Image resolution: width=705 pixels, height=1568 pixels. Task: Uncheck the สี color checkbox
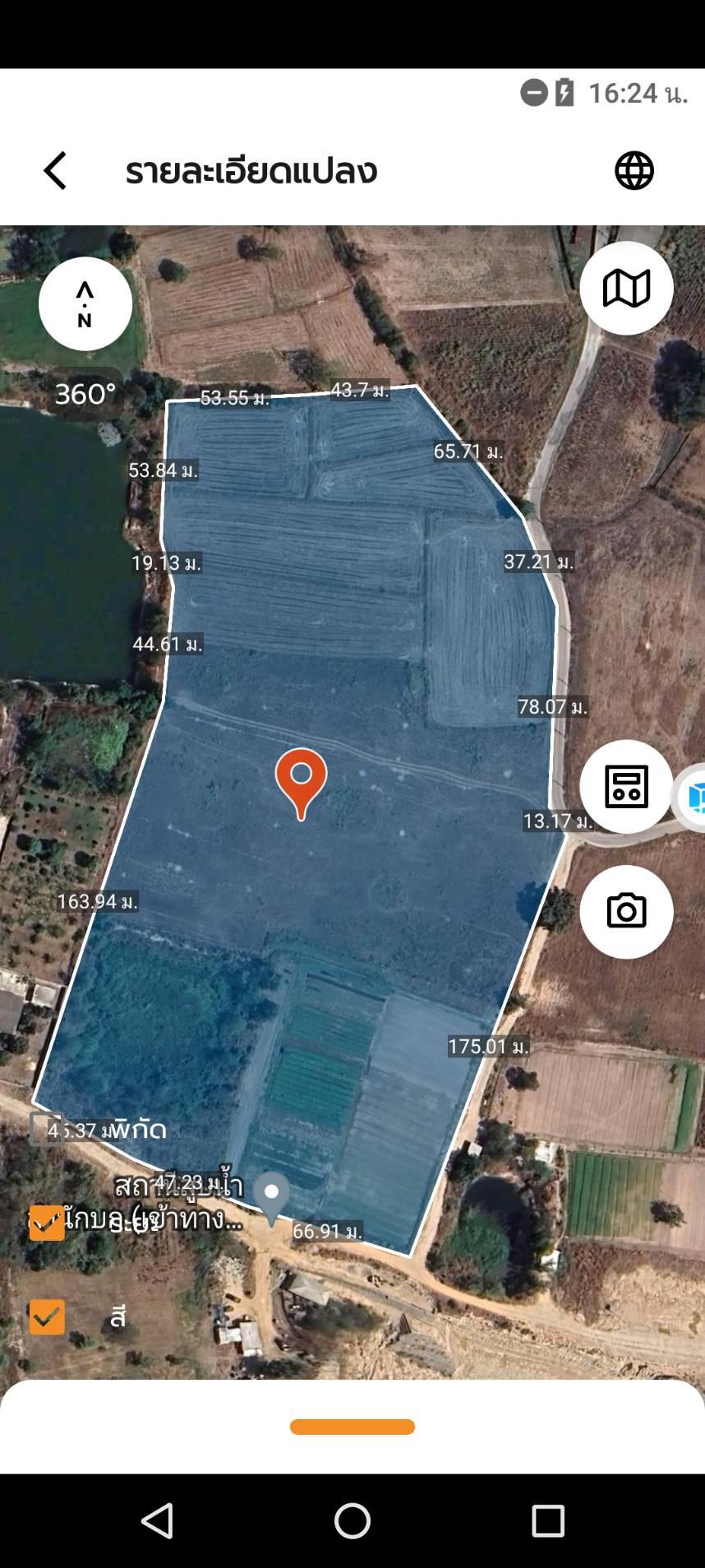click(x=47, y=1316)
